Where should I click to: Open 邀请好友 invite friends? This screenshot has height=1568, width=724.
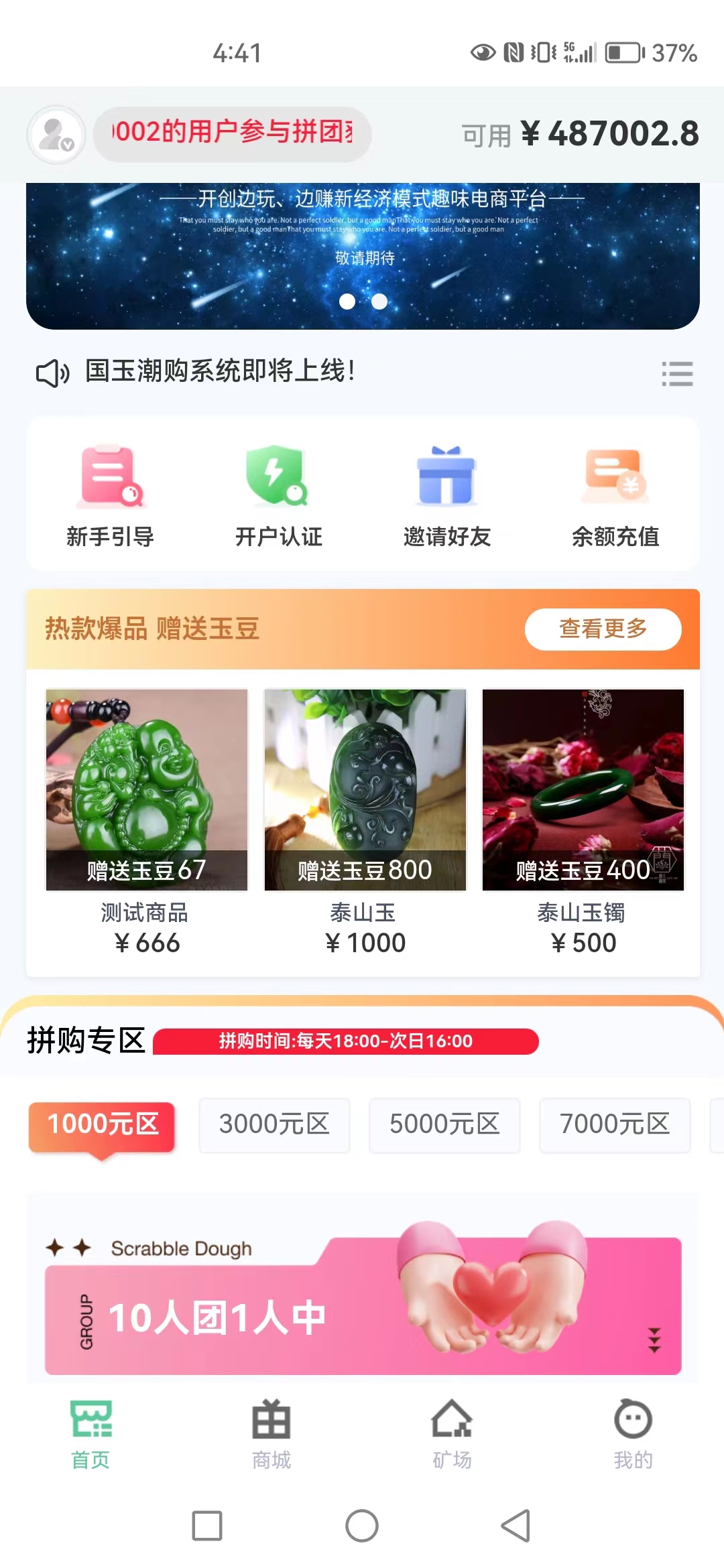point(446,496)
